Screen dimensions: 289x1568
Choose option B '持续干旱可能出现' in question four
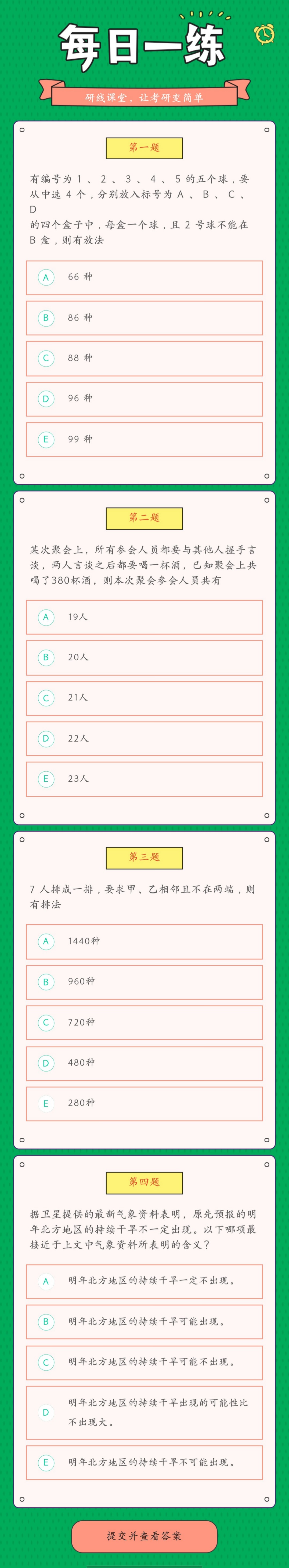coord(144,1322)
